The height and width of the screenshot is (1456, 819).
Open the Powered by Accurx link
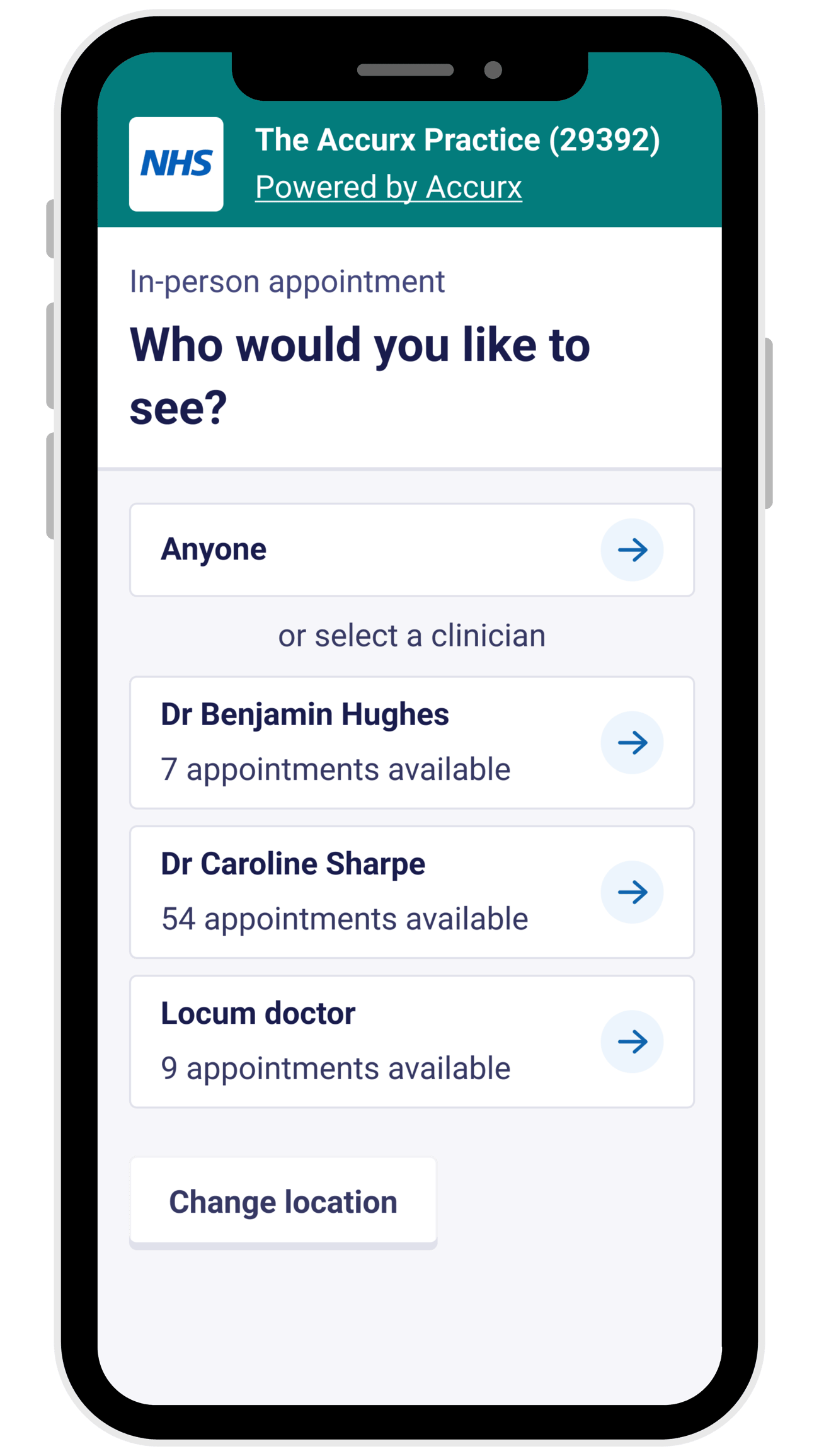pos(388,188)
